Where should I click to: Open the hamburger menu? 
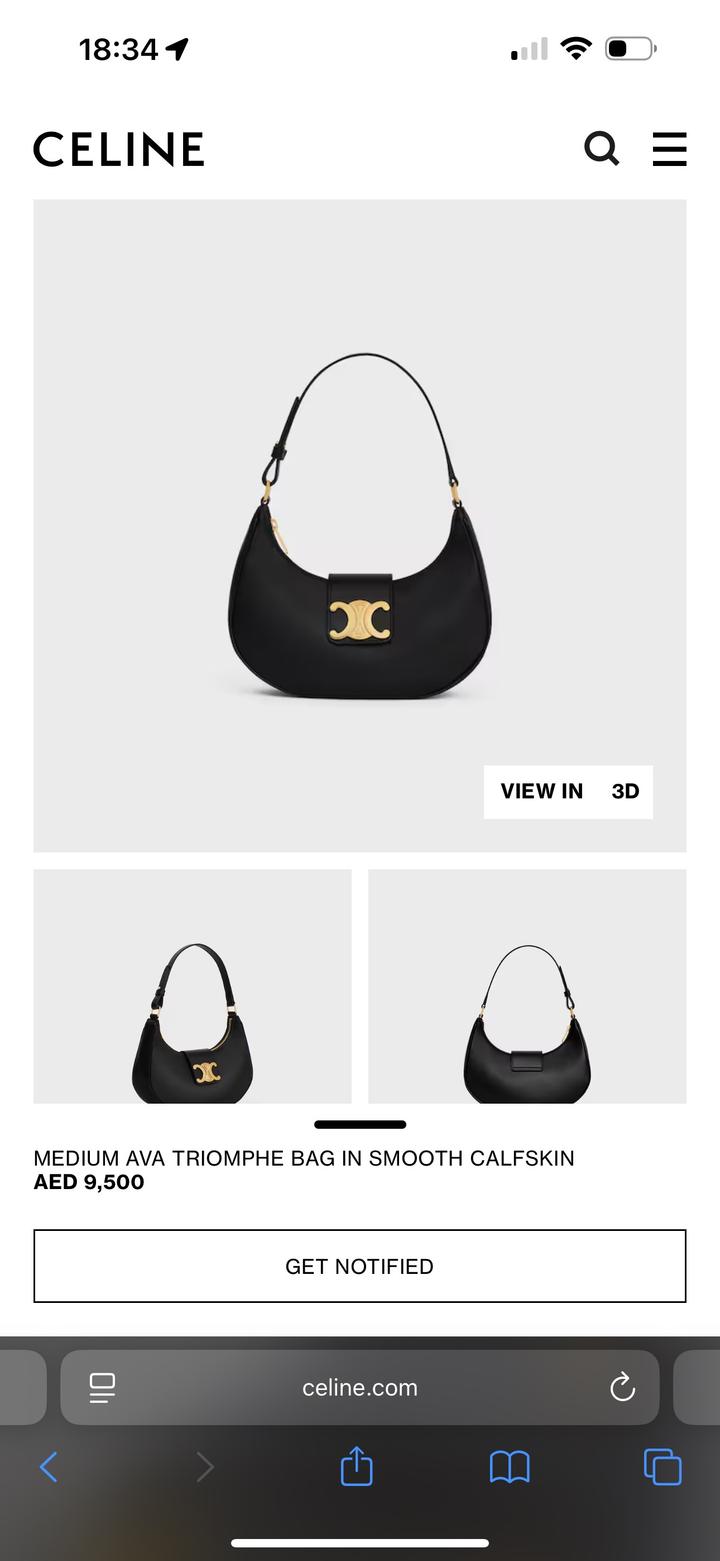[x=669, y=149]
